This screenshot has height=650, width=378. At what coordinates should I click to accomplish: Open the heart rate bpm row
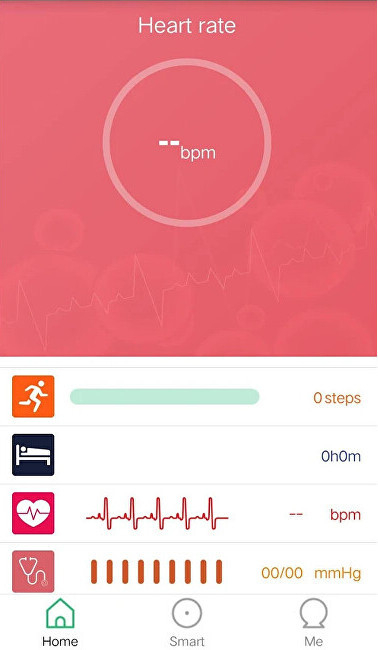pos(189,513)
